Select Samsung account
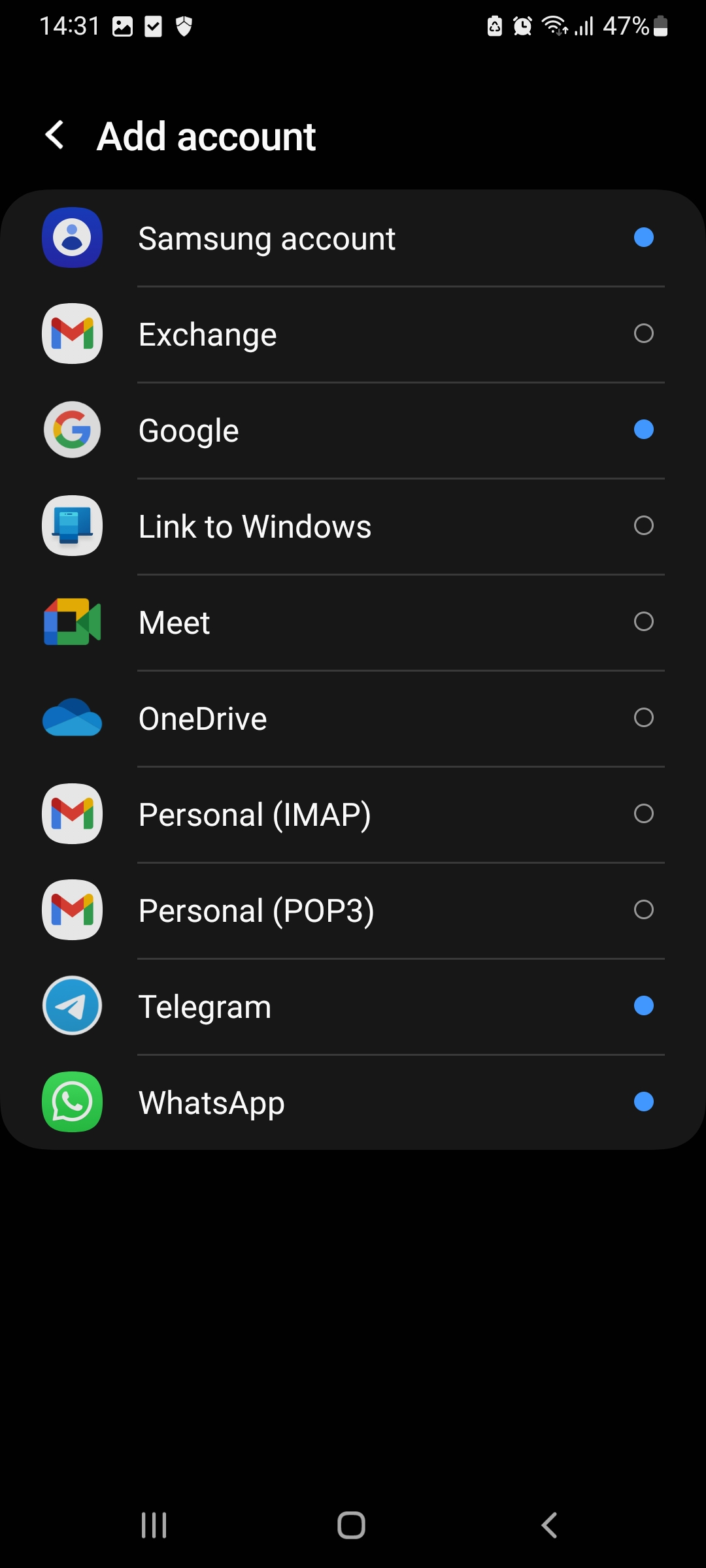This screenshot has width=706, height=1568. 353,238
